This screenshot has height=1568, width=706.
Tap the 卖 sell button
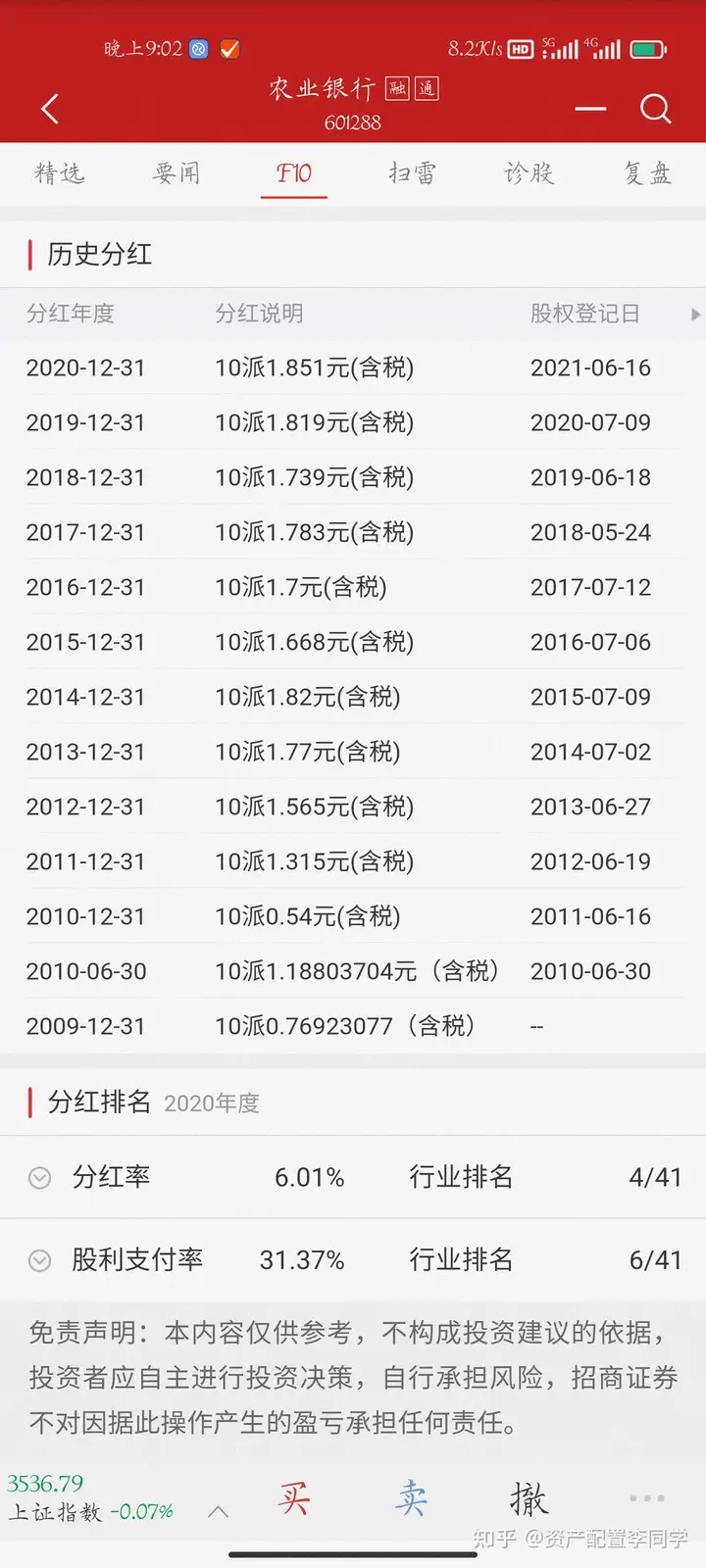point(412,1498)
